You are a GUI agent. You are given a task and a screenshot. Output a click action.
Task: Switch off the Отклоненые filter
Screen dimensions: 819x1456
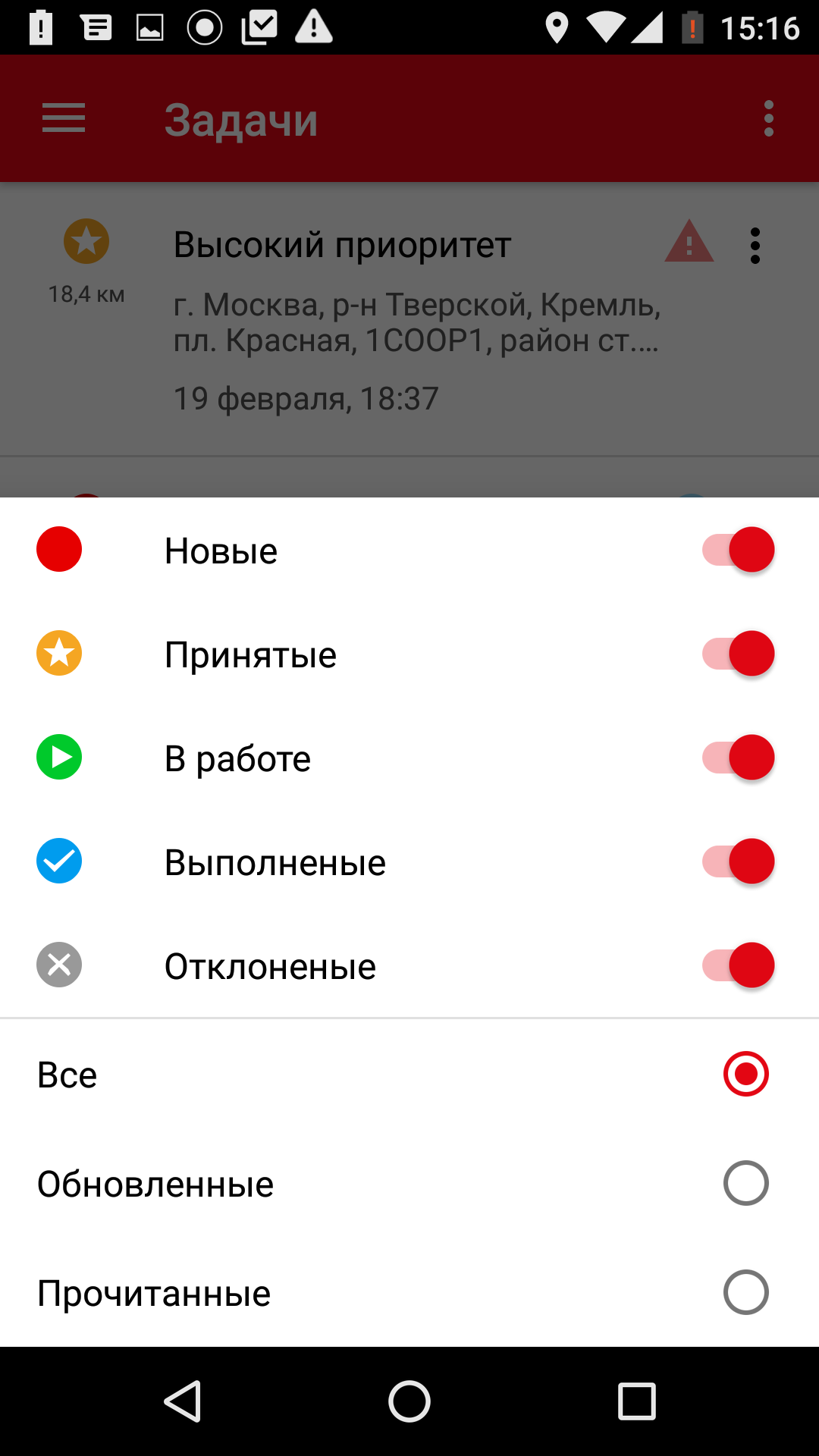pos(739,965)
